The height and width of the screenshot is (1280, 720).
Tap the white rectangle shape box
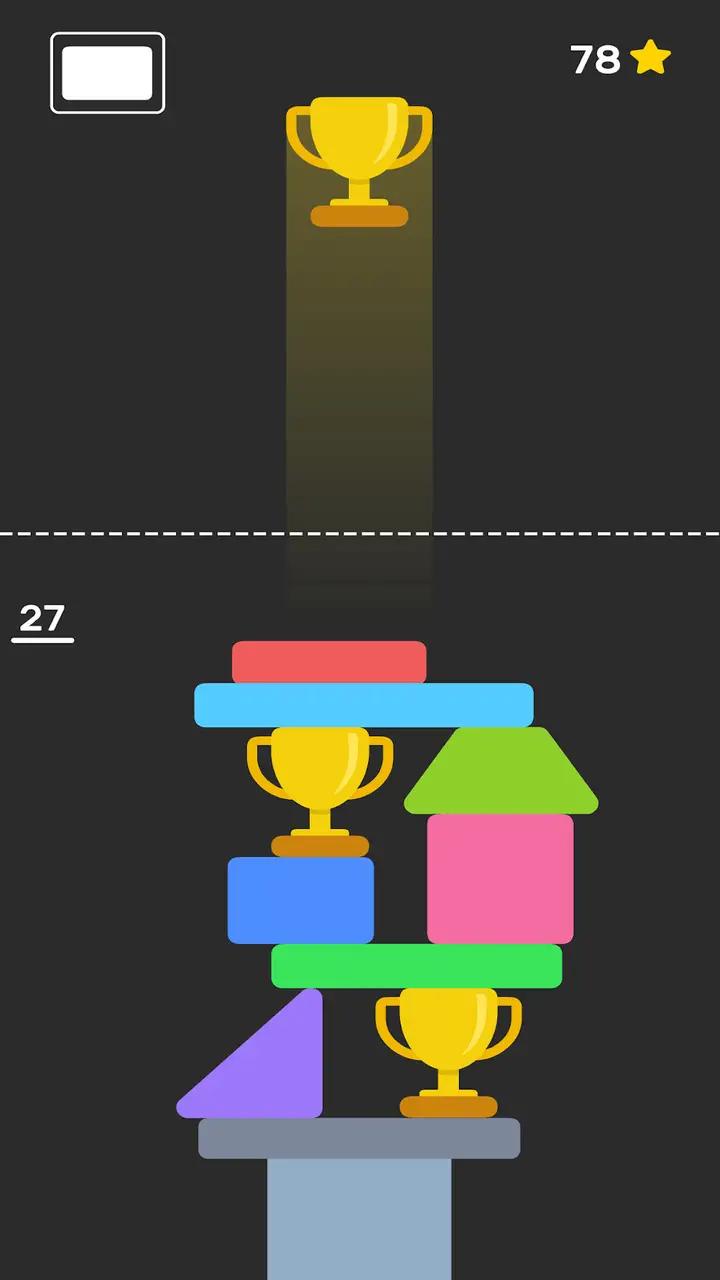[x=108, y=73]
